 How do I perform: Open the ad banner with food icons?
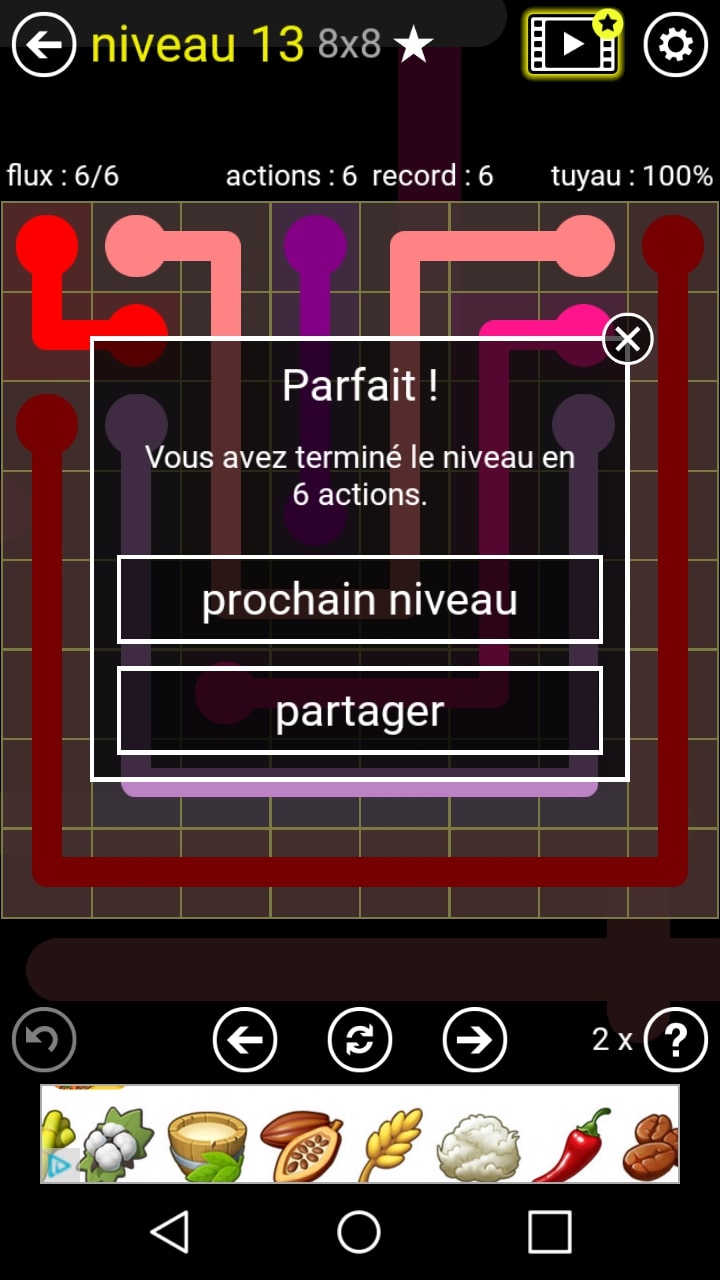(360, 1134)
